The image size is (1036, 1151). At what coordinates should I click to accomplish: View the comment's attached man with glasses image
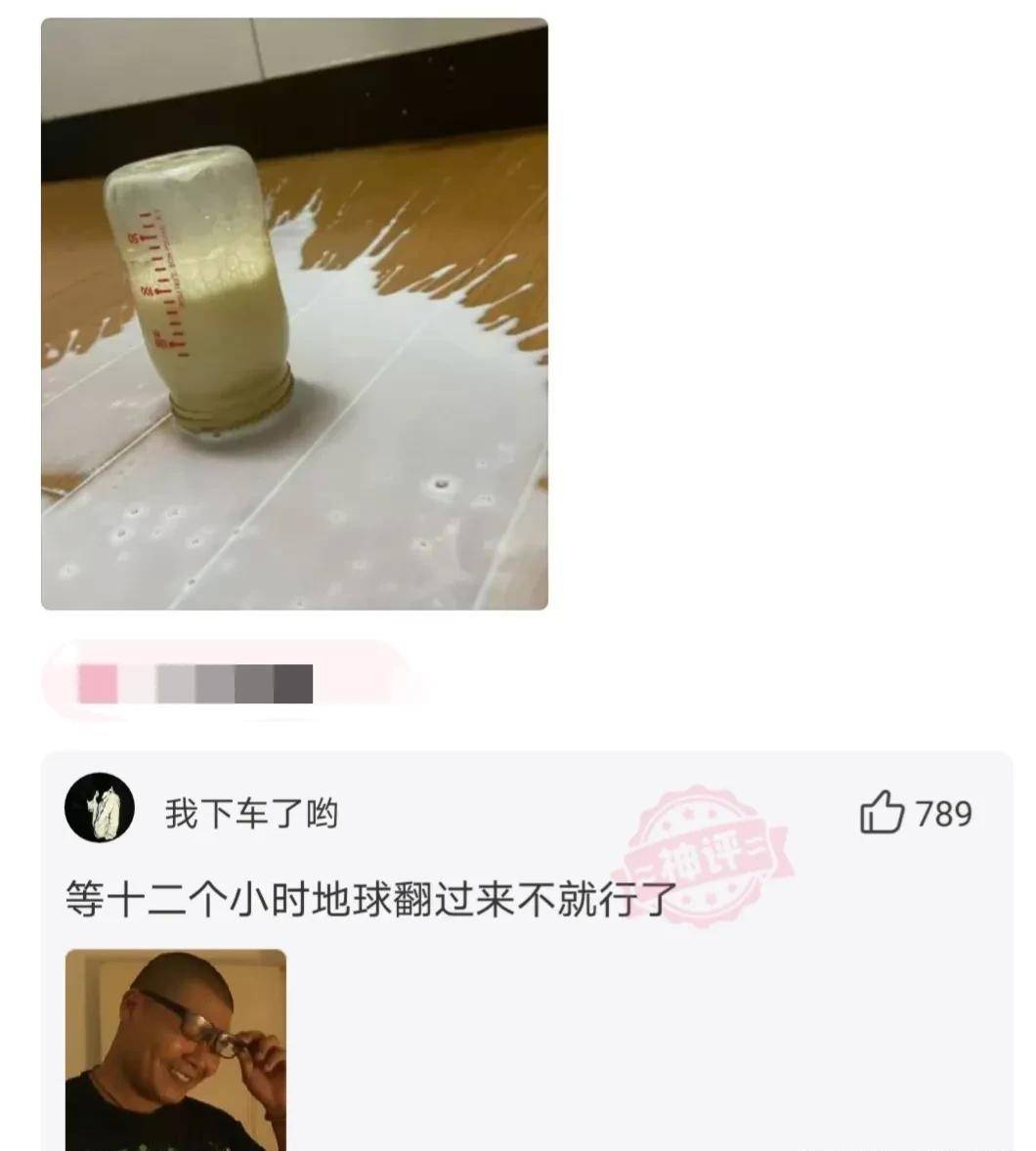[x=176, y=1049]
